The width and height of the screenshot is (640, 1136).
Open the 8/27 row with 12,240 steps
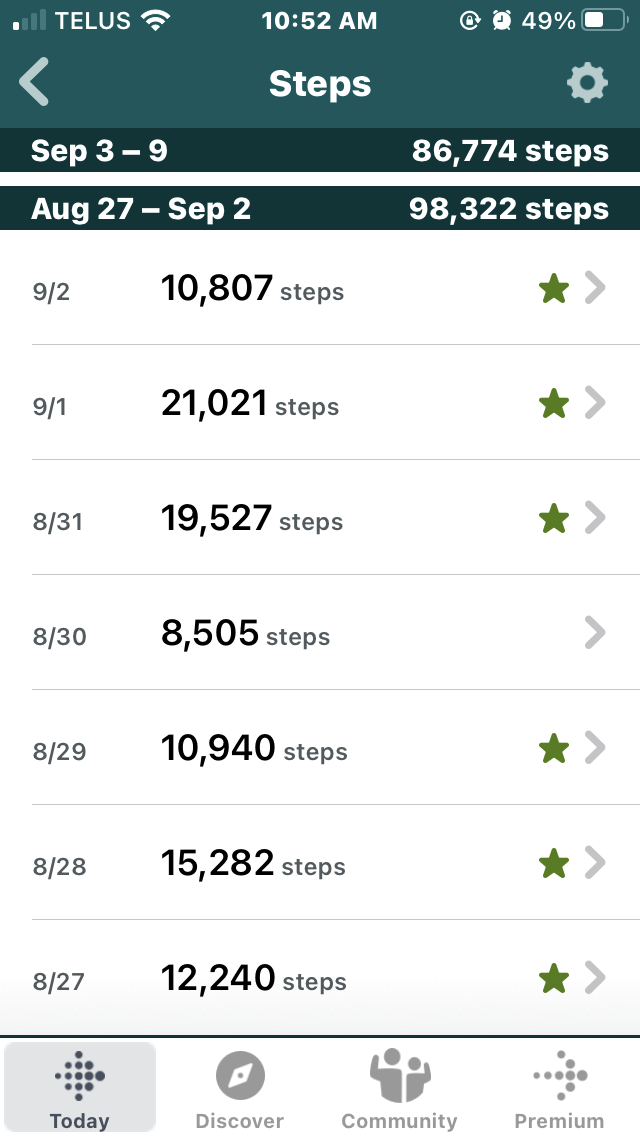click(x=320, y=978)
